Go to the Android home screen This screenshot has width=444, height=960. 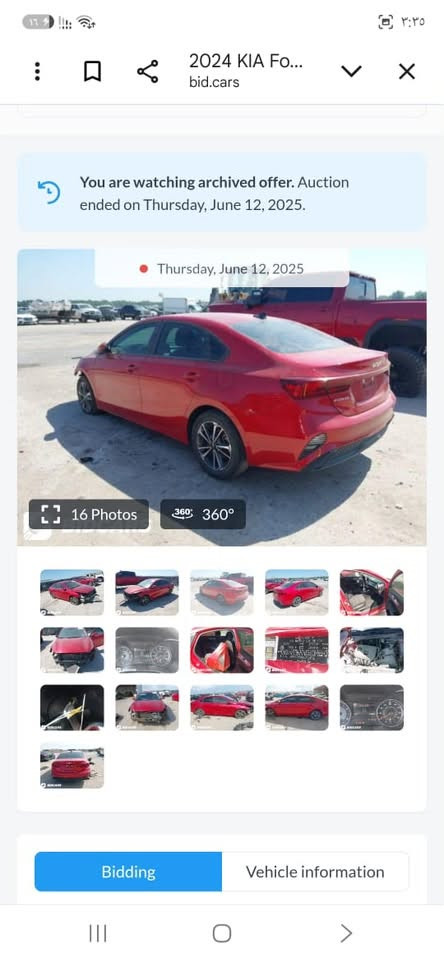click(x=222, y=933)
